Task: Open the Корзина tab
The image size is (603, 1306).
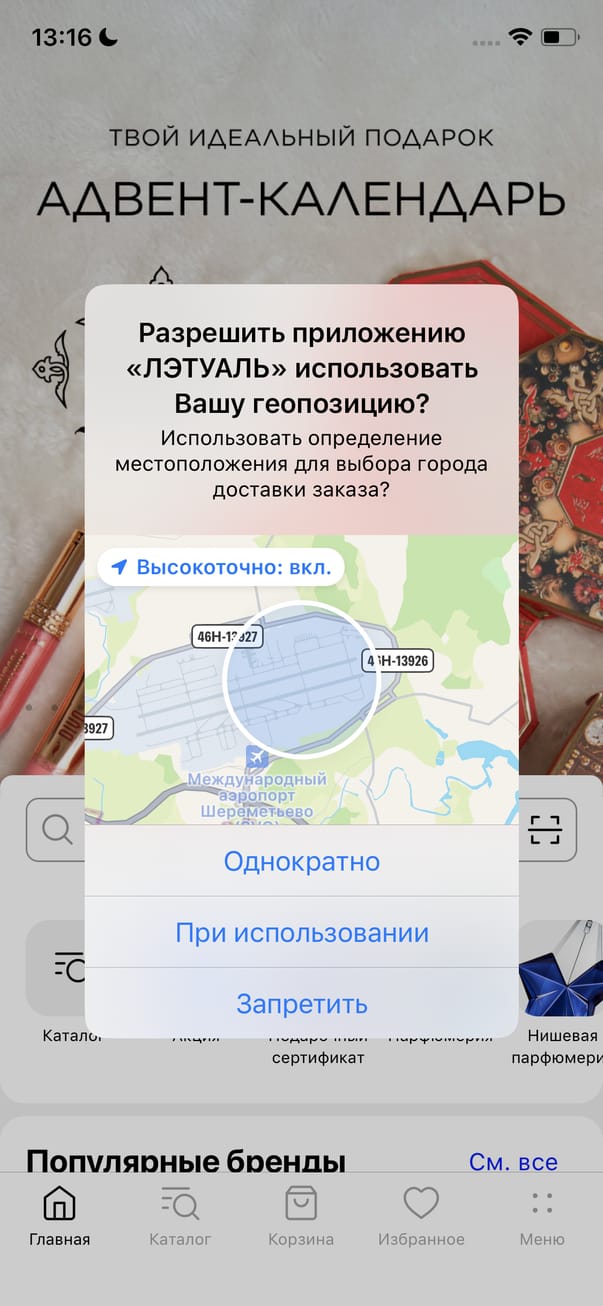Action: point(301,1216)
